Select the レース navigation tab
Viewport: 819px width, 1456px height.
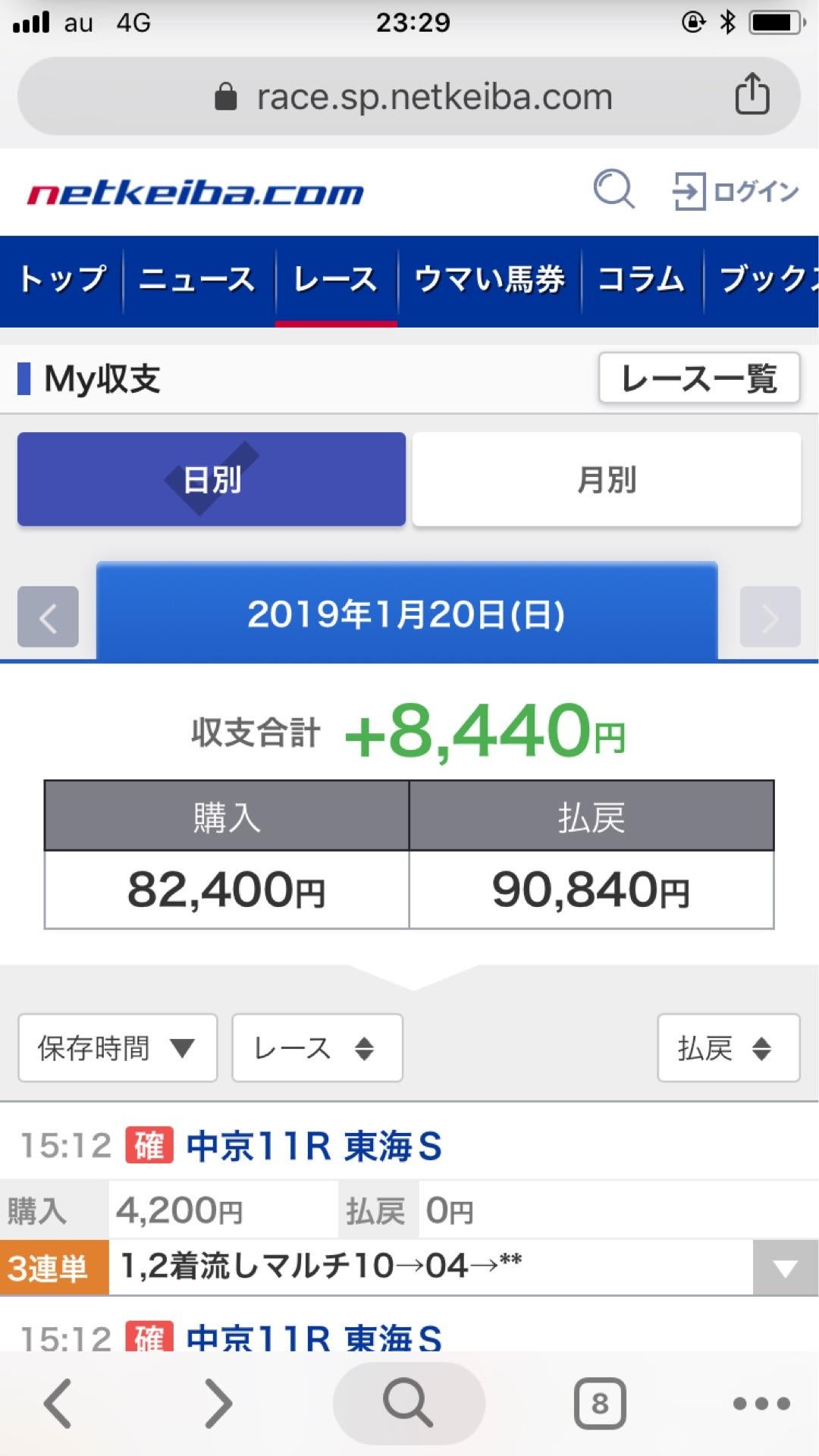[336, 280]
